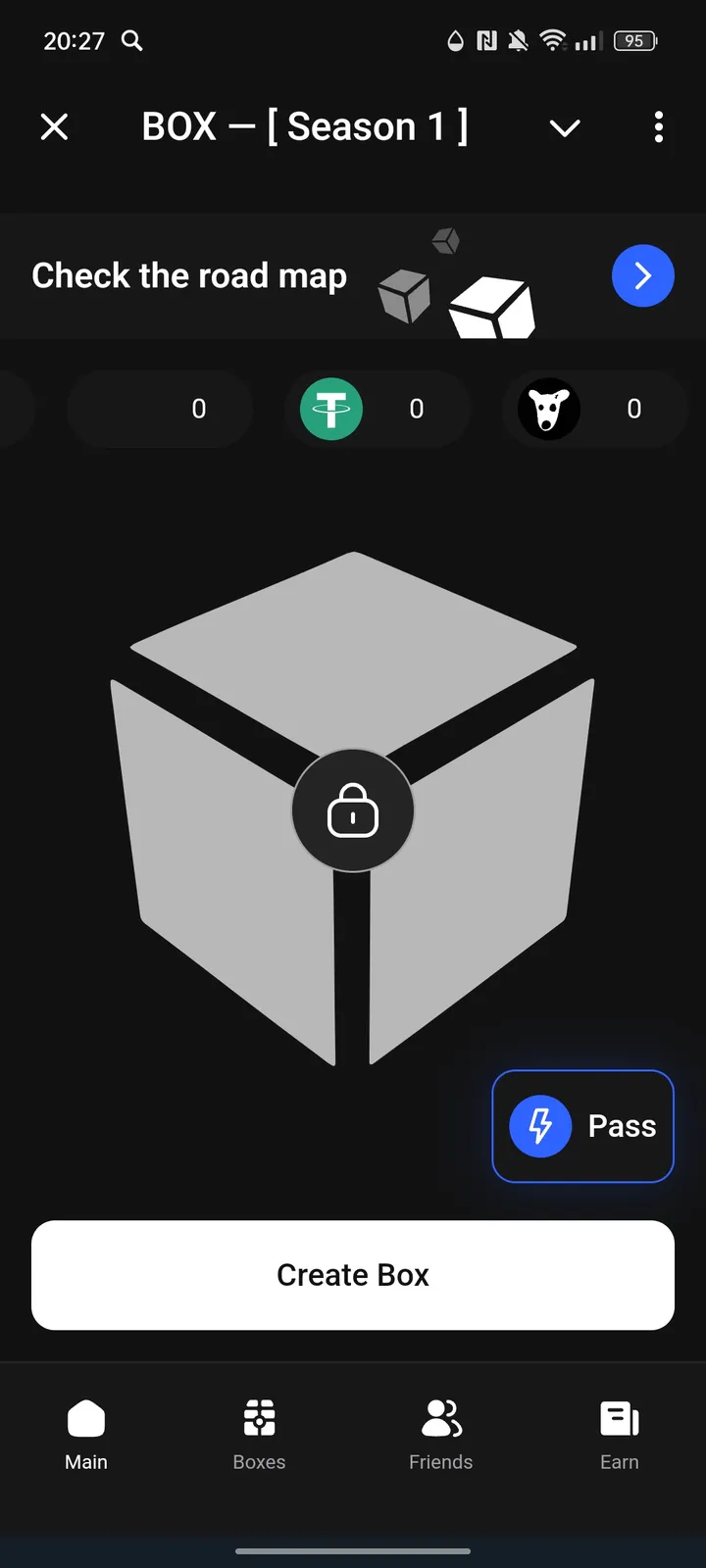Tap the Tether coin icon next to balance
706x1568 pixels.
pyautogui.click(x=330, y=409)
